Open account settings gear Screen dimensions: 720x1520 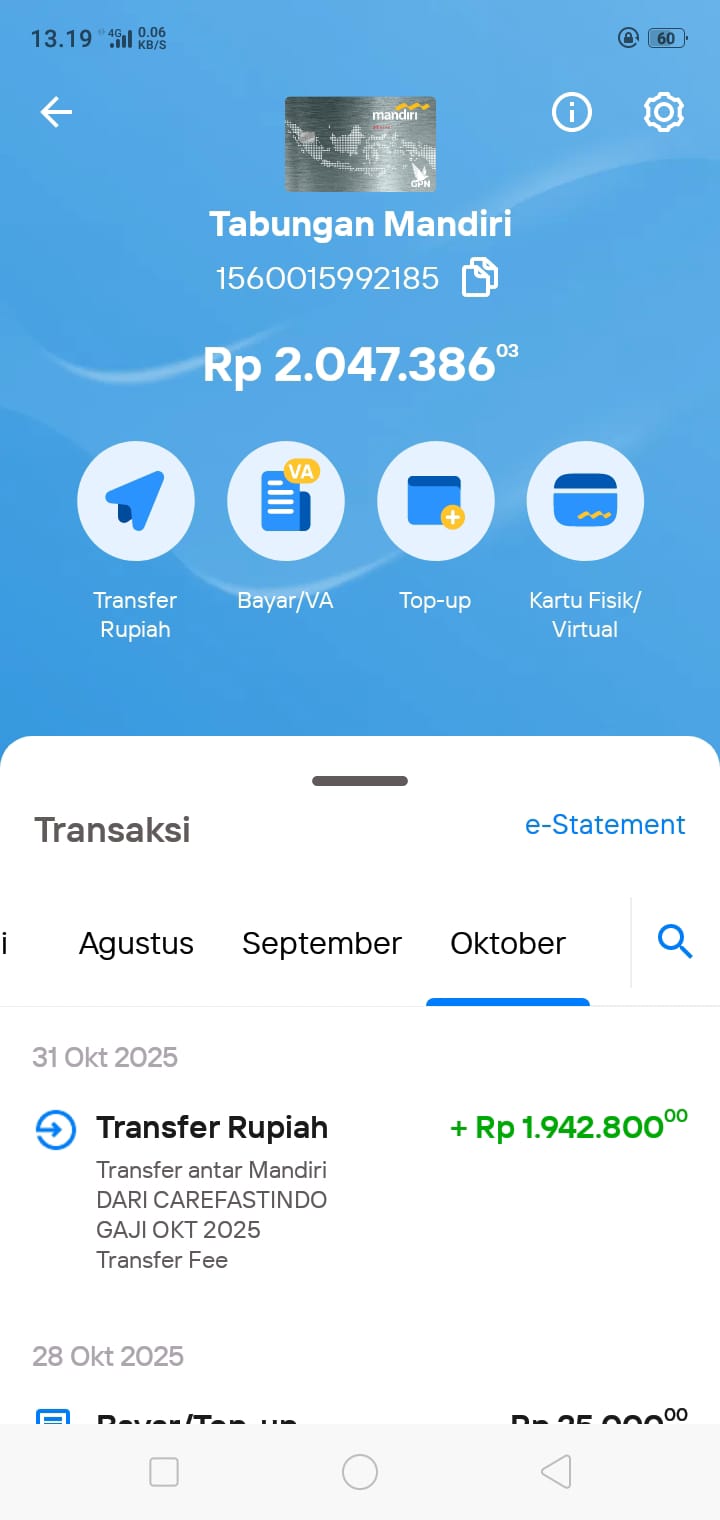tap(664, 113)
